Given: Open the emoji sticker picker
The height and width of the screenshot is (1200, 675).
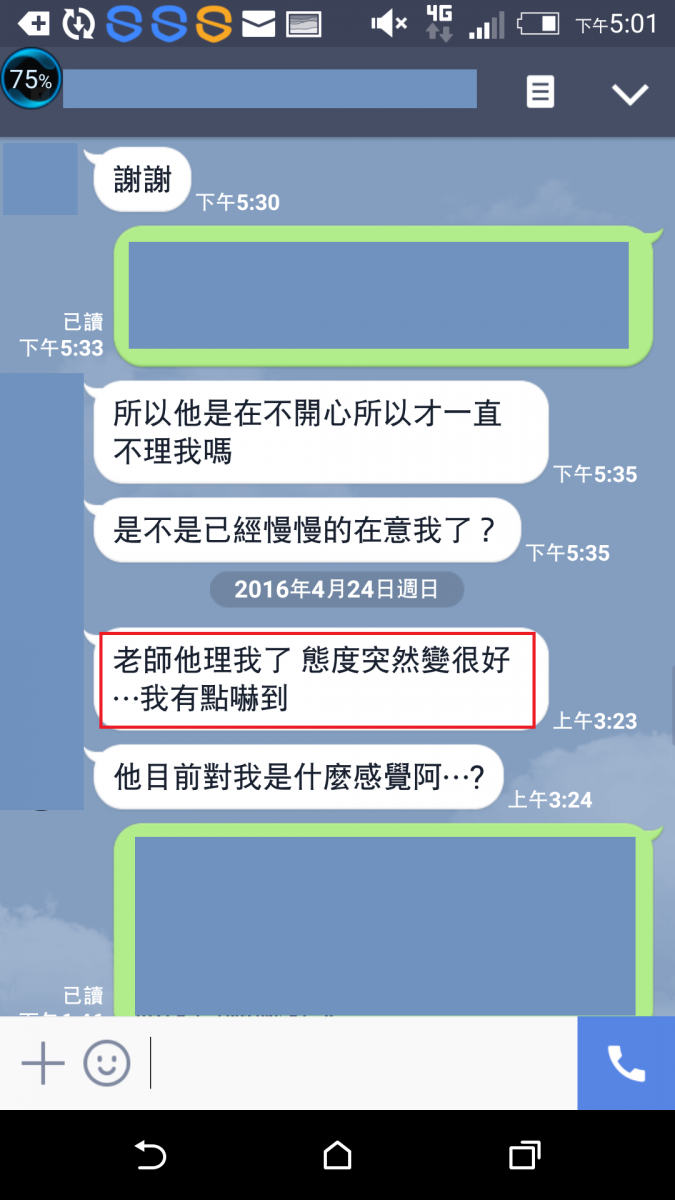Looking at the screenshot, I should [x=107, y=1063].
